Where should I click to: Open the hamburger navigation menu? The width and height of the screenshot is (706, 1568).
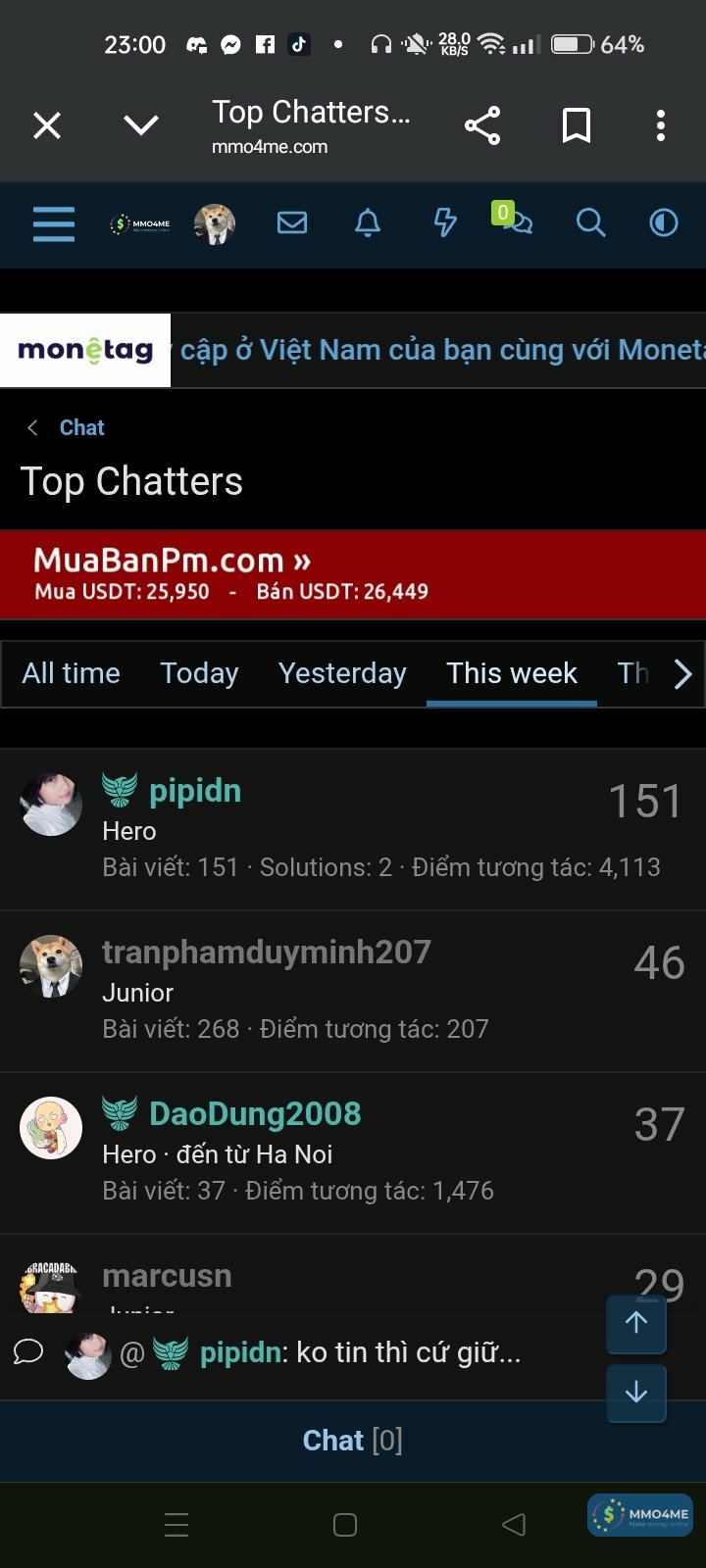click(x=53, y=223)
